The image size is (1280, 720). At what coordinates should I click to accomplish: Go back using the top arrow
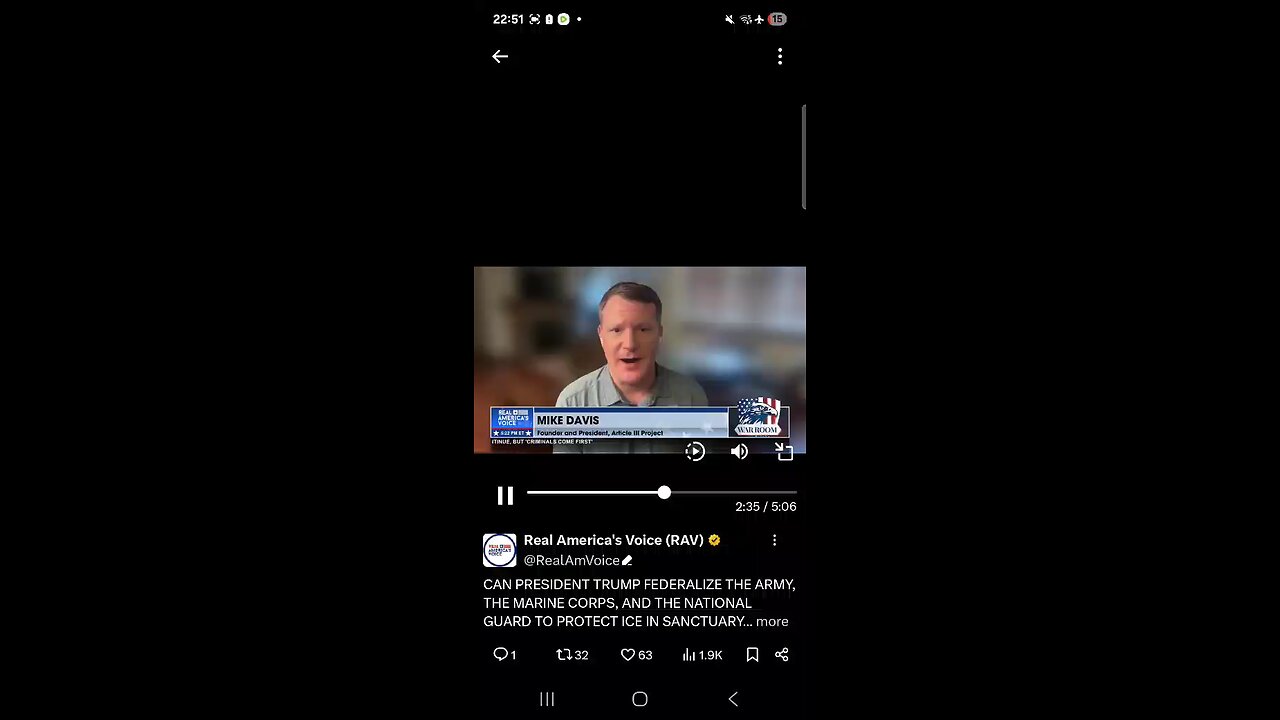tap(500, 57)
